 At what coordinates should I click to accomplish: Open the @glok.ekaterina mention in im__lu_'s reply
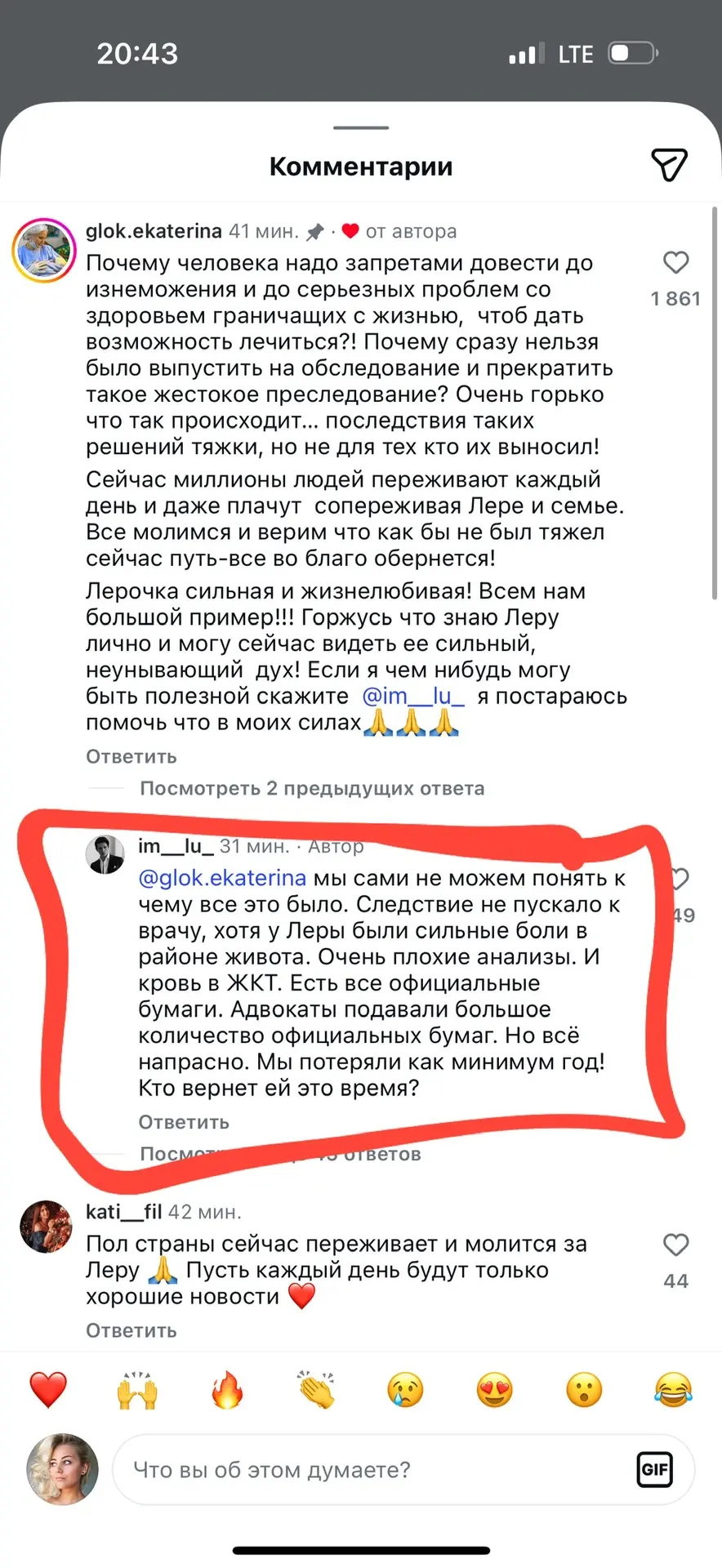(222, 878)
